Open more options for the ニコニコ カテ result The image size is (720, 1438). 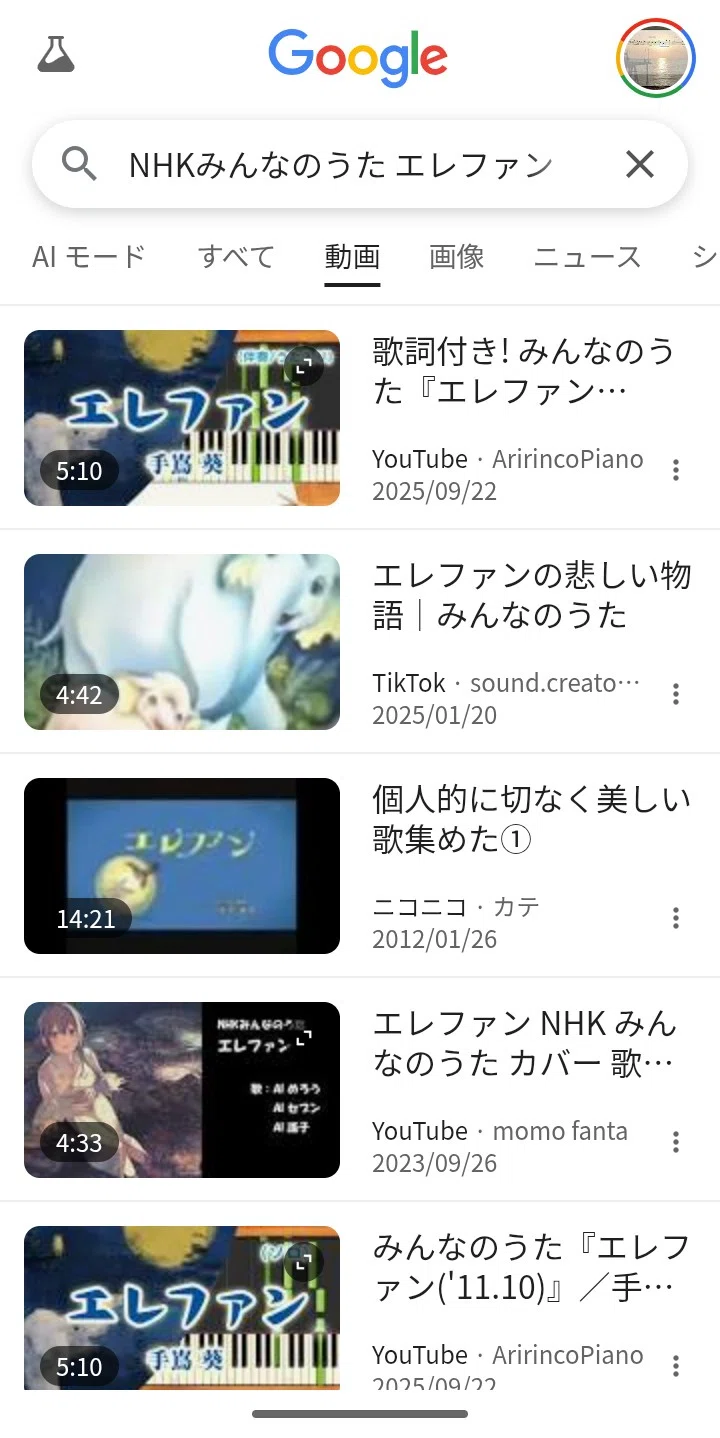[x=676, y=918]
